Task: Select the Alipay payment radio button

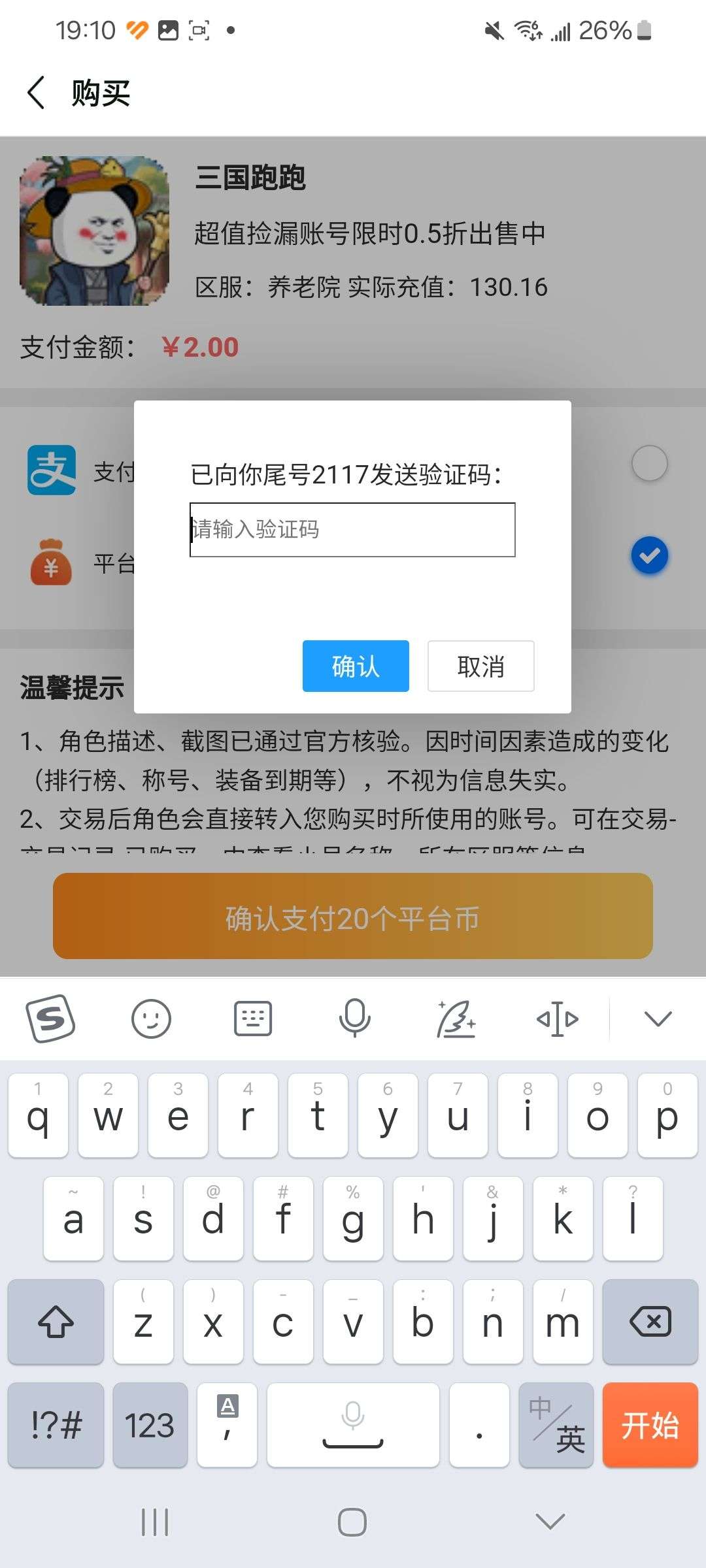Action: (x=649, y=464)
